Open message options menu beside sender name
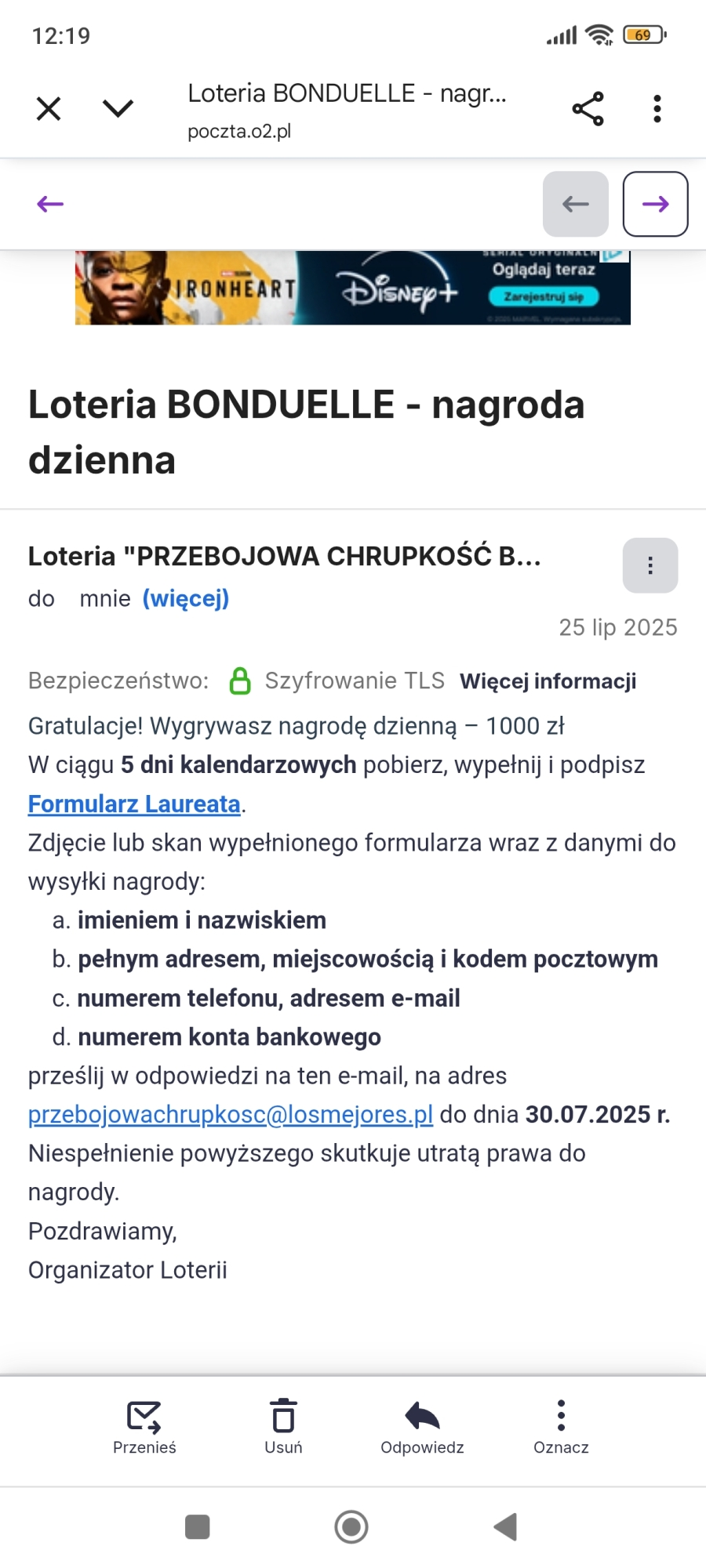 pos(650,565)
